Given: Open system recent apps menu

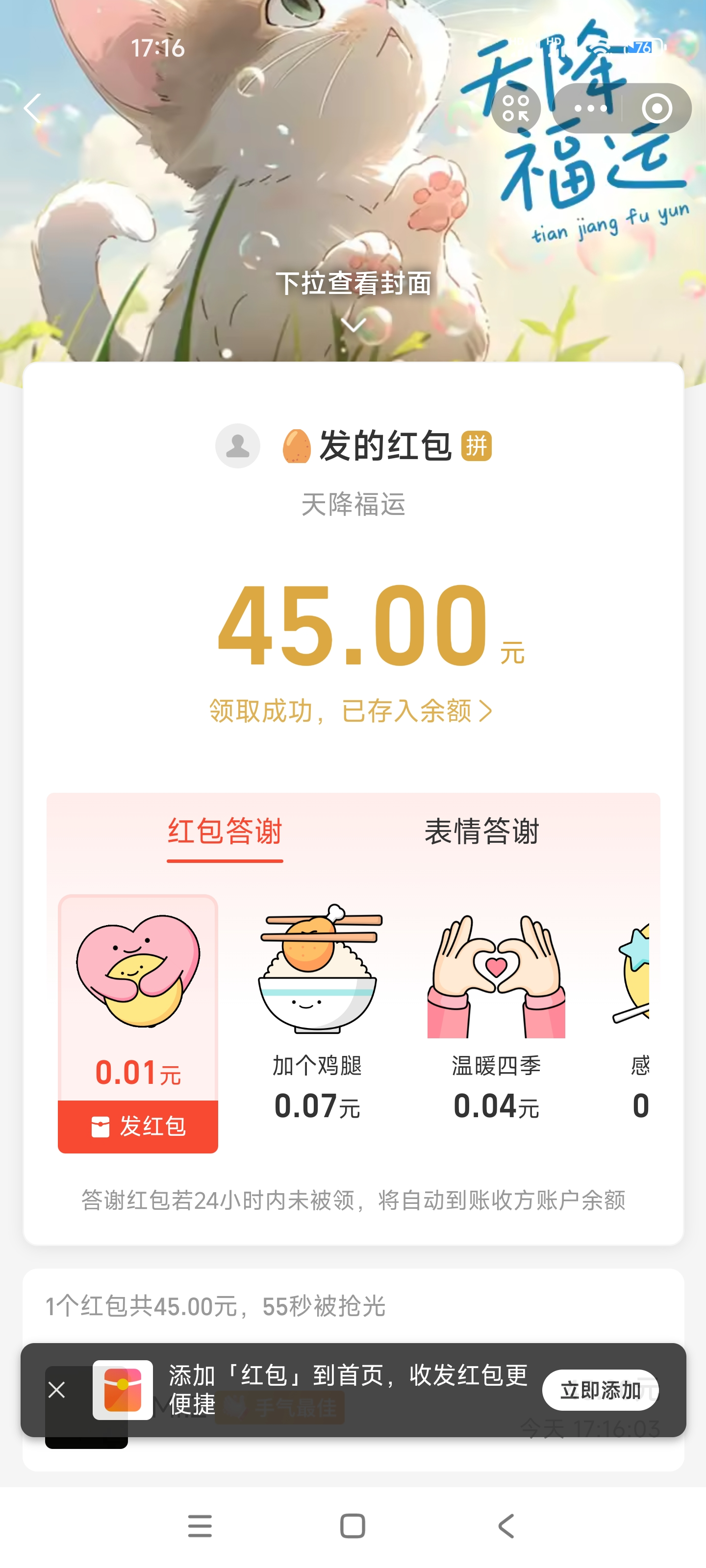Looking at the screenshot, I should coord(200,1526).
